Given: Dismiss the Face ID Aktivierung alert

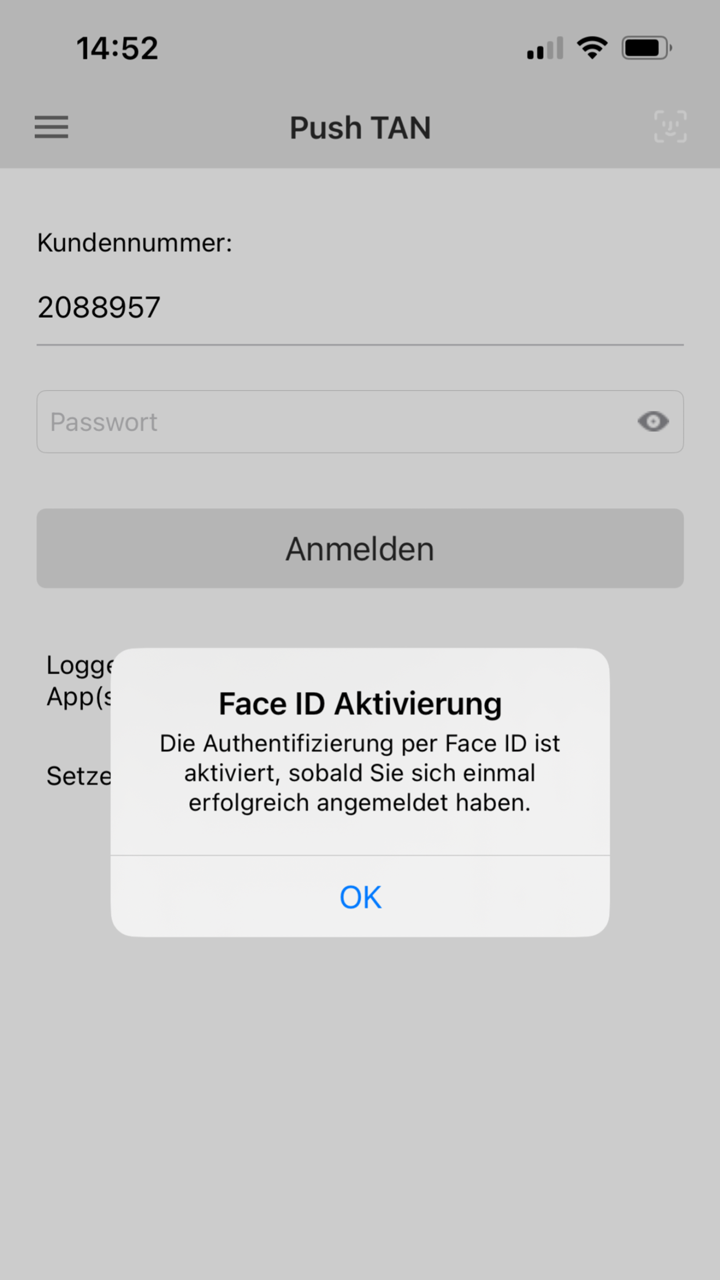Looking at the screenshot, I should (x=360, y=897).
